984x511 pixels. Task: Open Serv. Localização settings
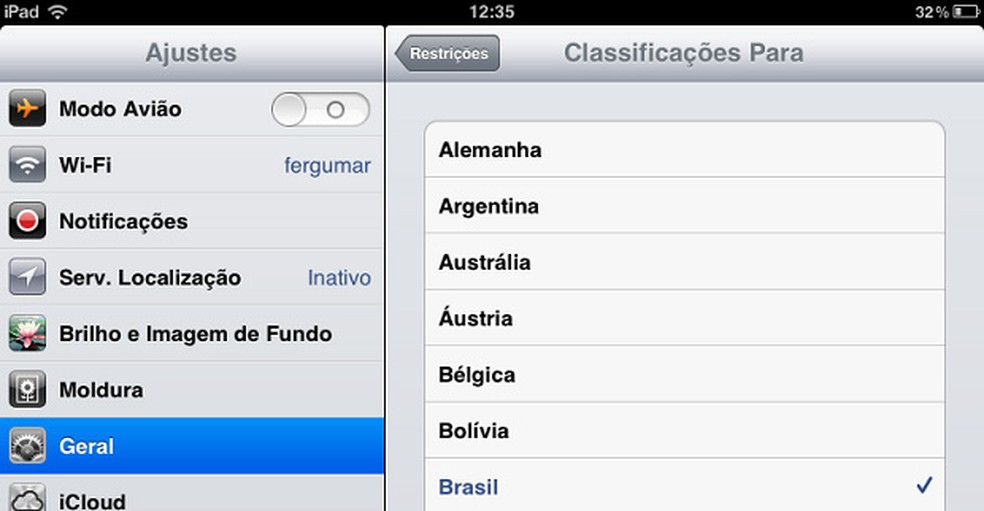coord(191,278)
